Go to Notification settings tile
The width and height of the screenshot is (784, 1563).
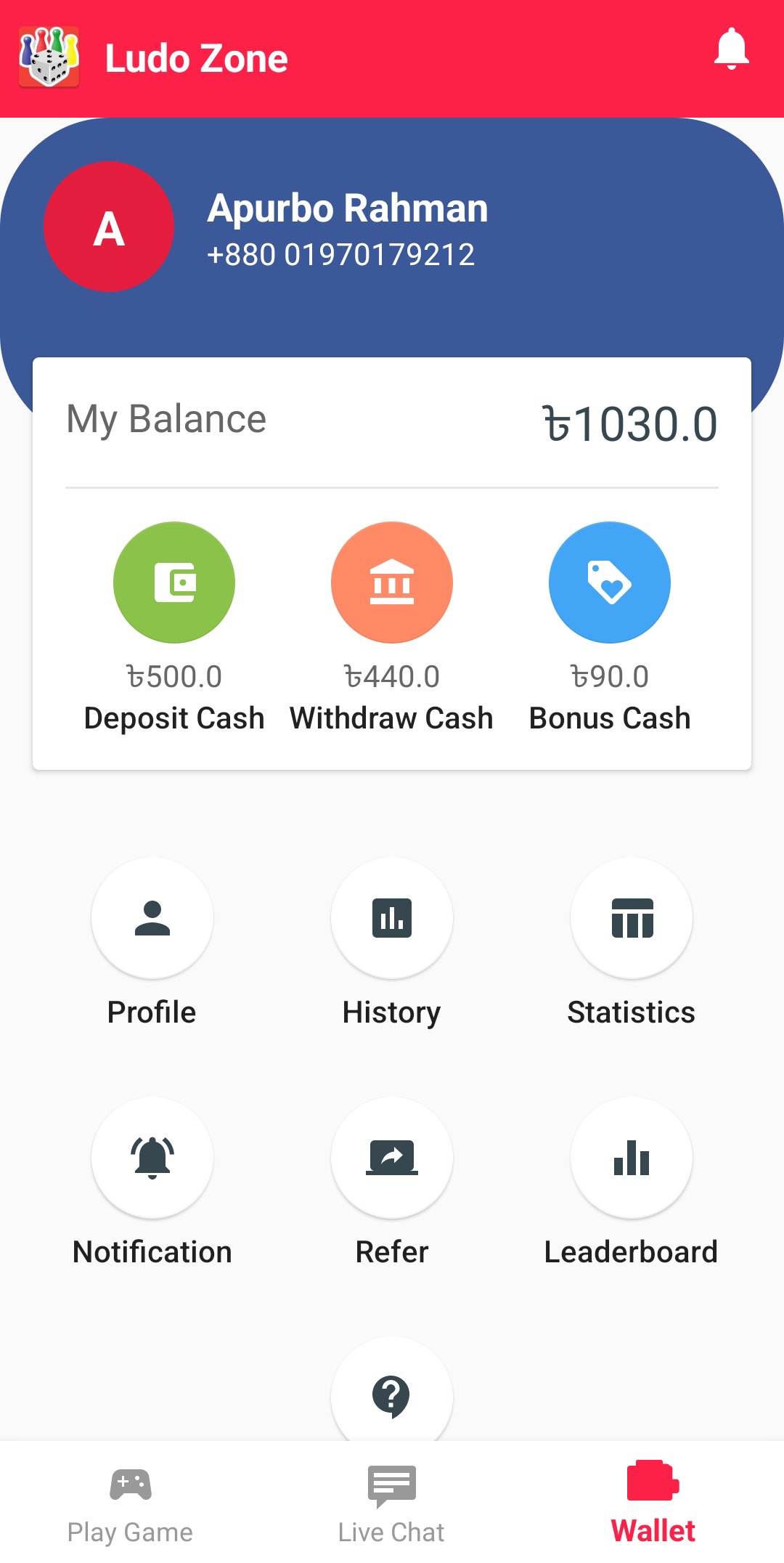coord(152,1158)
